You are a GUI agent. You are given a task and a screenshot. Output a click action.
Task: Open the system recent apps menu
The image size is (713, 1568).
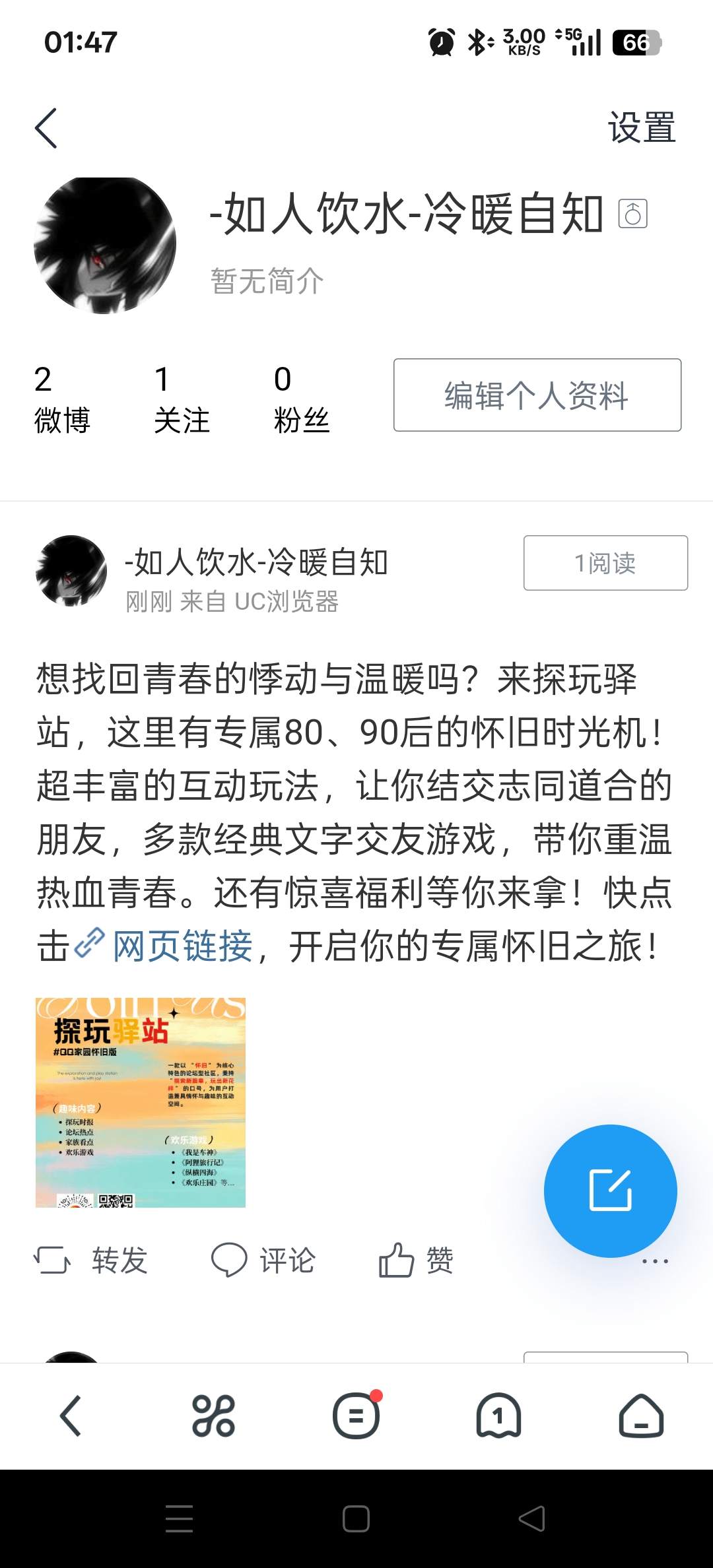tap(179, 1519)
